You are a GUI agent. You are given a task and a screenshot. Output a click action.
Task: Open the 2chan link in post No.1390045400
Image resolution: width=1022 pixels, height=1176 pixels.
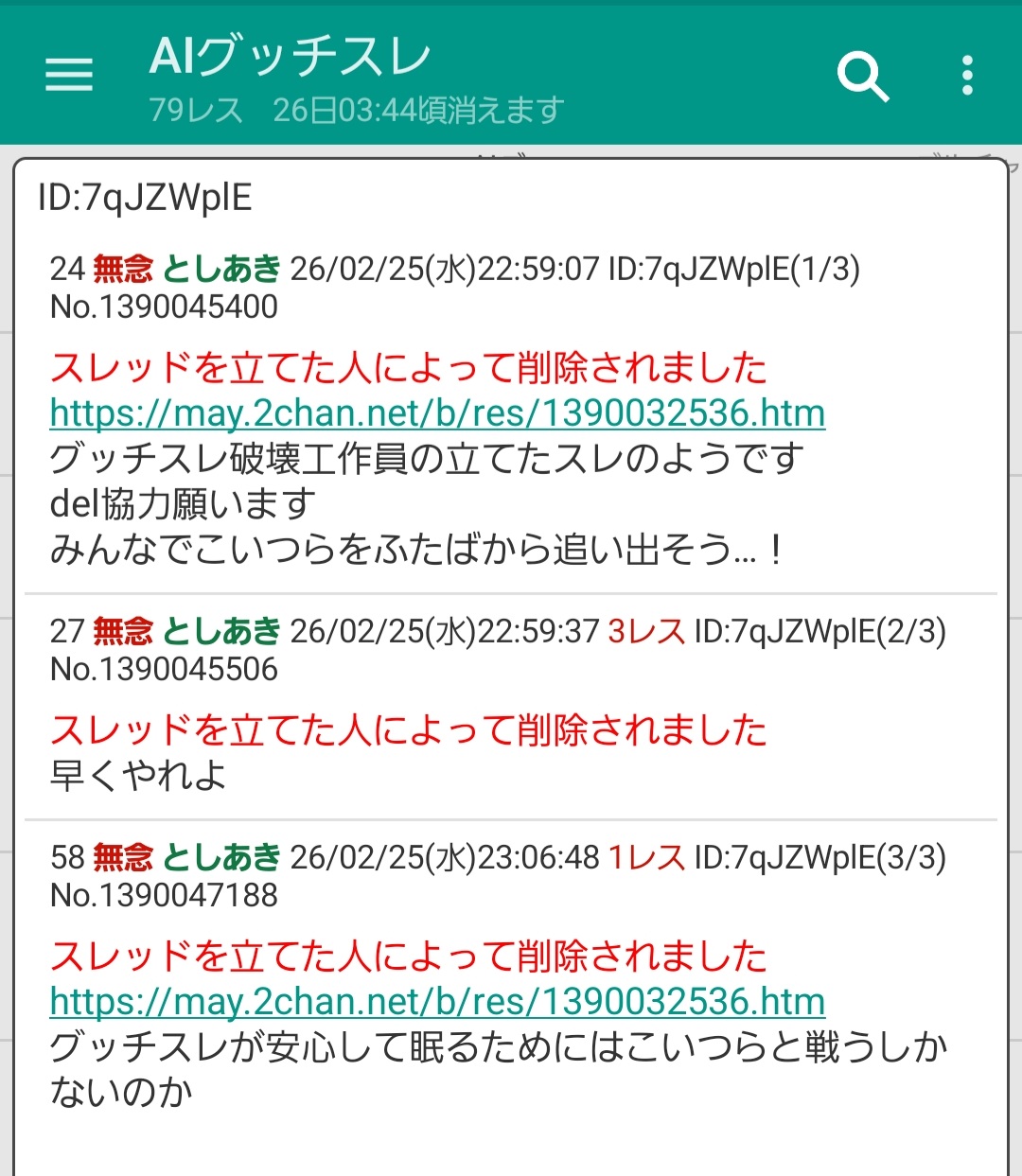(437, 413)
